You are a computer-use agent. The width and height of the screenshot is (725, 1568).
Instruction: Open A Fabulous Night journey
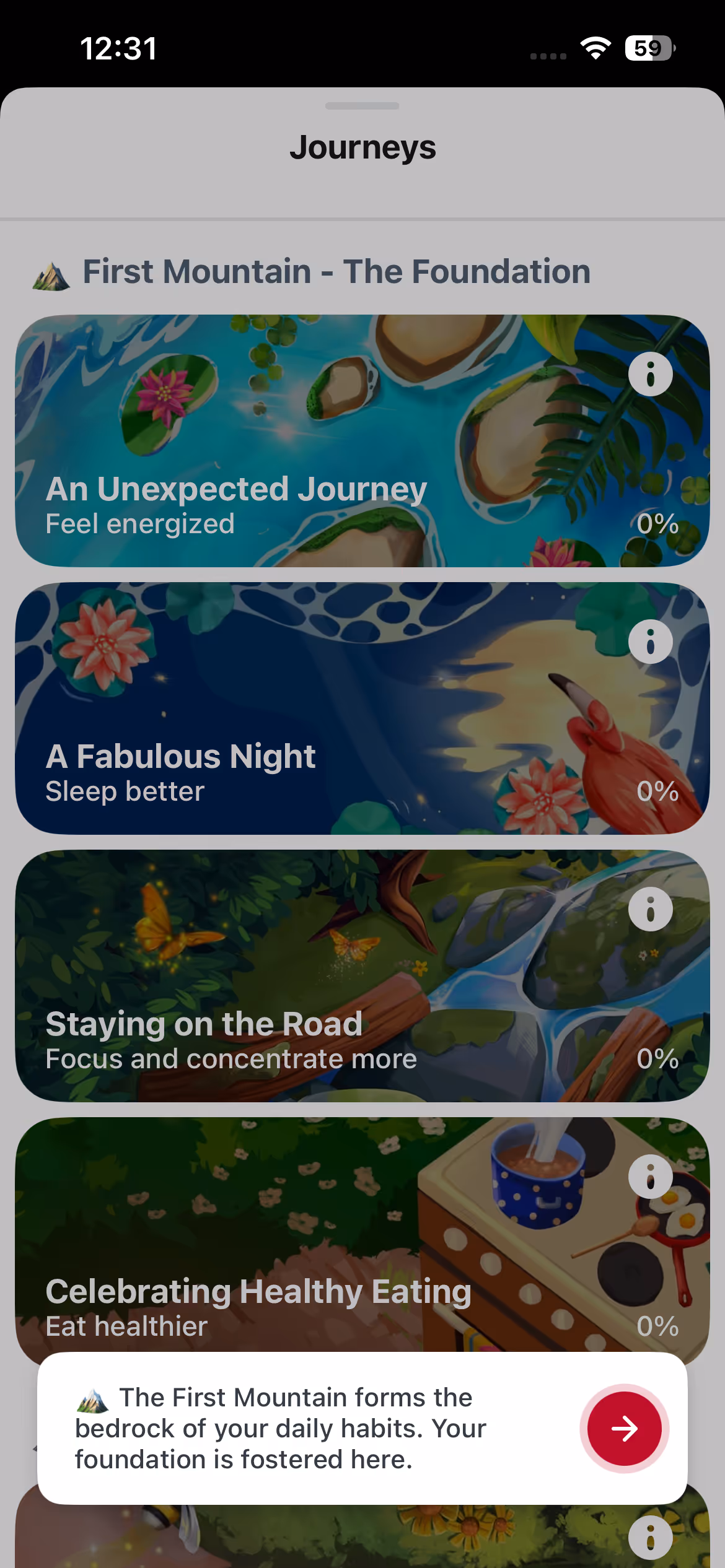362,708
